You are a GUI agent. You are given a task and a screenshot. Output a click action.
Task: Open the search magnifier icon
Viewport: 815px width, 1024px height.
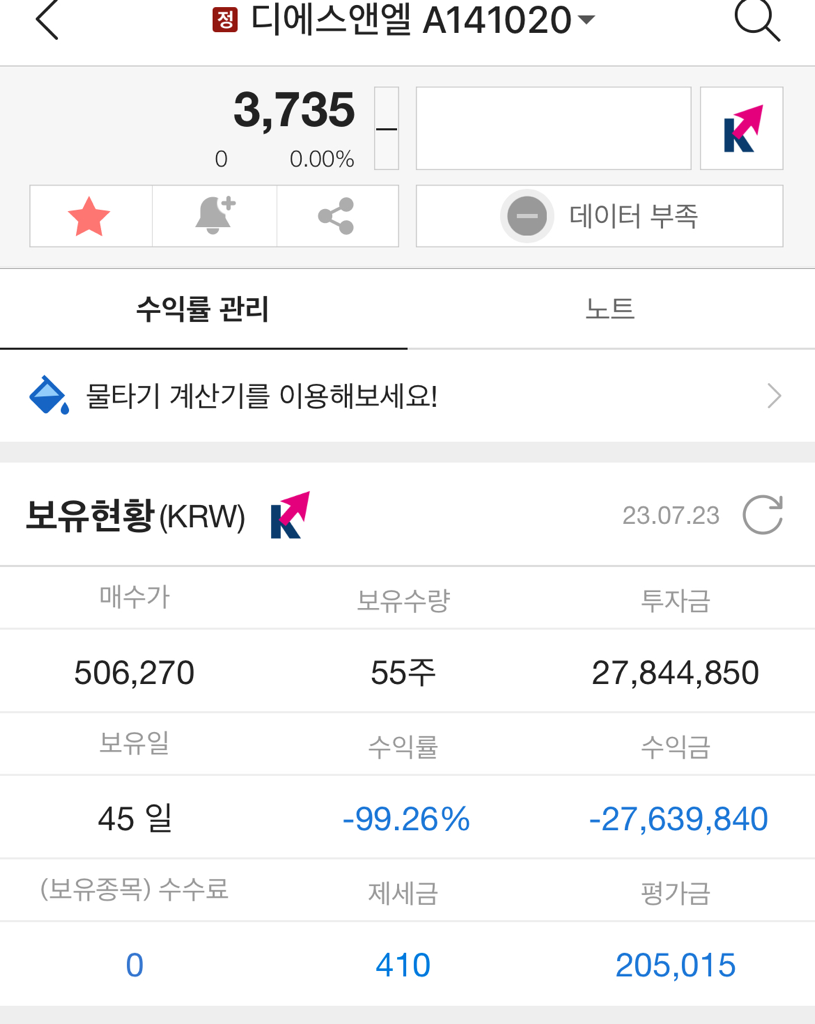coord(756,20)
